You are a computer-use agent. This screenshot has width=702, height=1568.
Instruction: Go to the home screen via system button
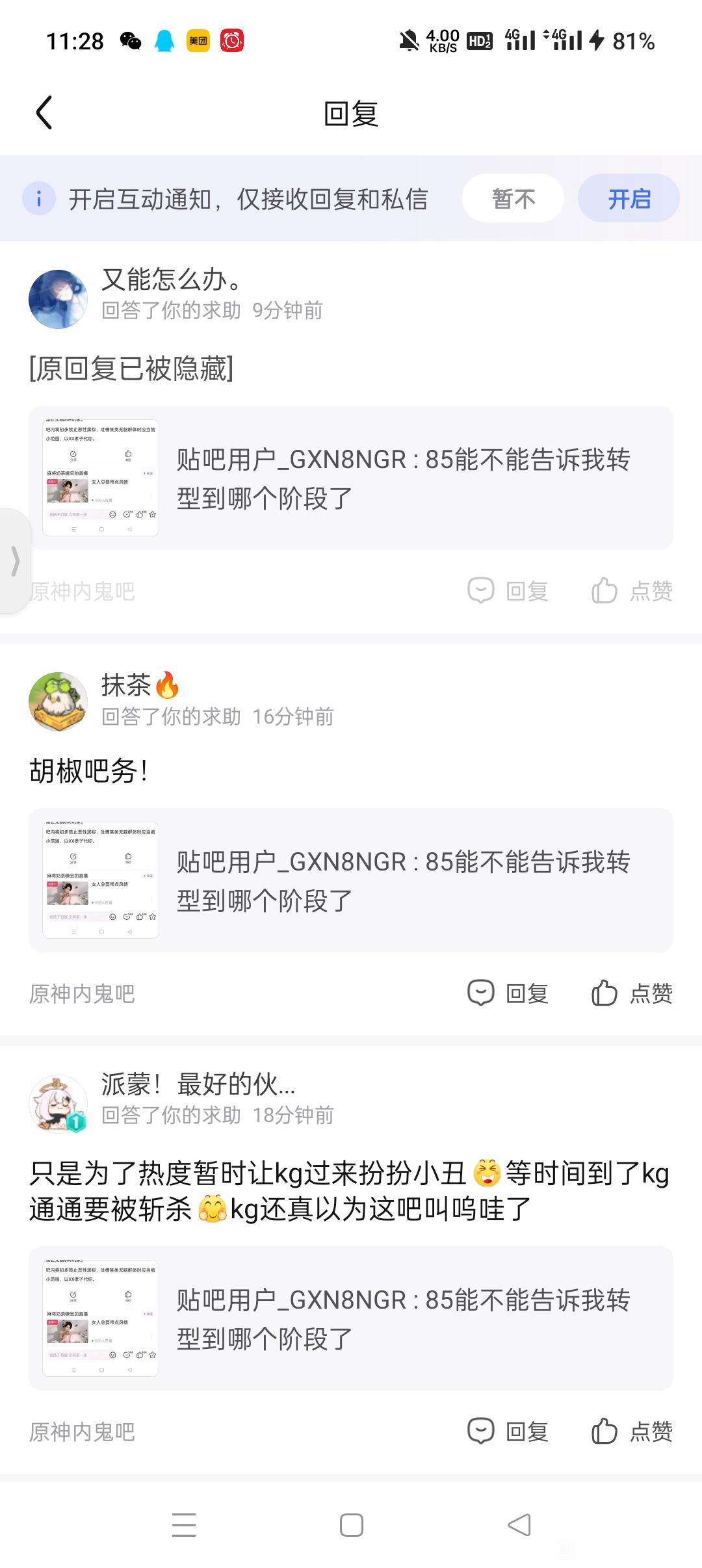(351, 1524)
